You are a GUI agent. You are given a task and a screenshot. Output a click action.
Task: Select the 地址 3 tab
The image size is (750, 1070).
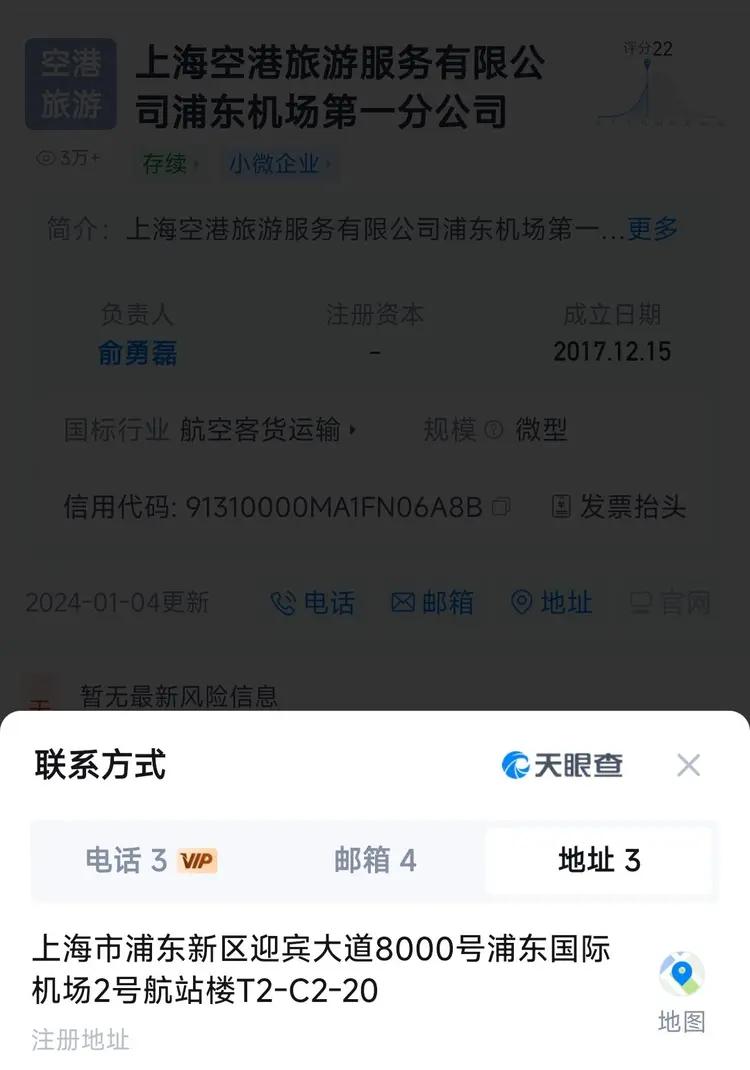pyautogui.click(x=599, y=860)
